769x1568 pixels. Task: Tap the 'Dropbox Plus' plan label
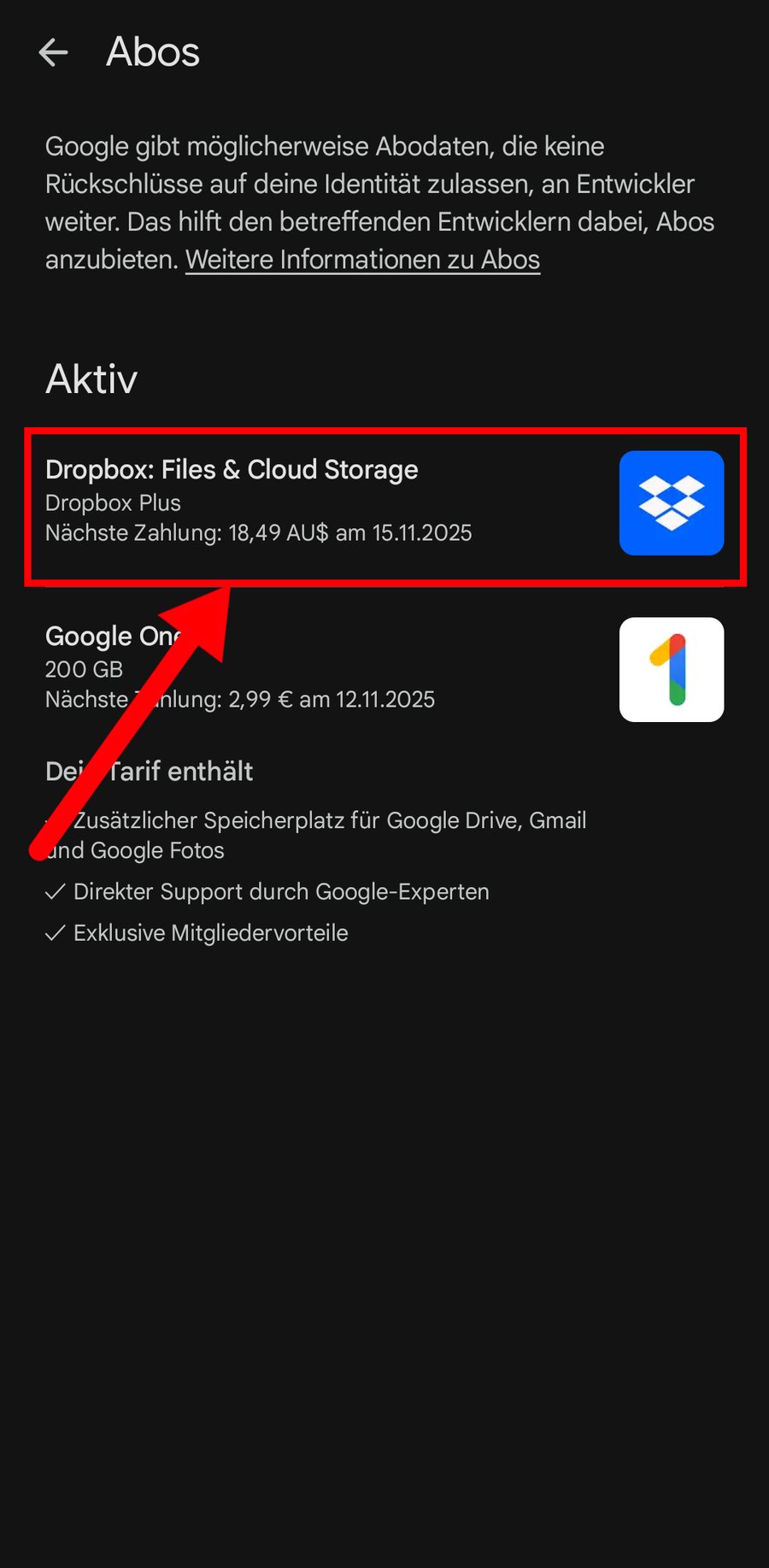click(113, 503)
